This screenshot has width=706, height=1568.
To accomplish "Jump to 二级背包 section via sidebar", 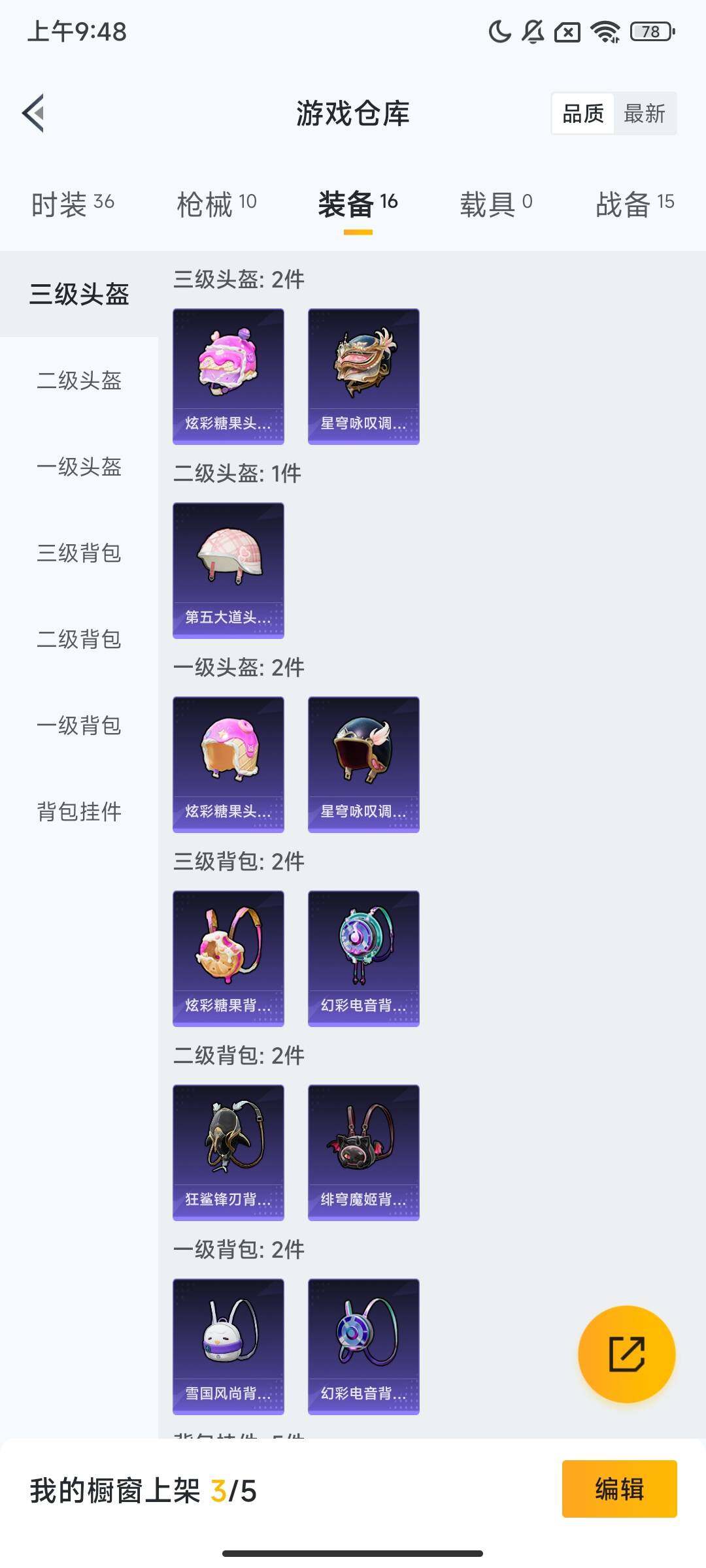I will point(77,640).
